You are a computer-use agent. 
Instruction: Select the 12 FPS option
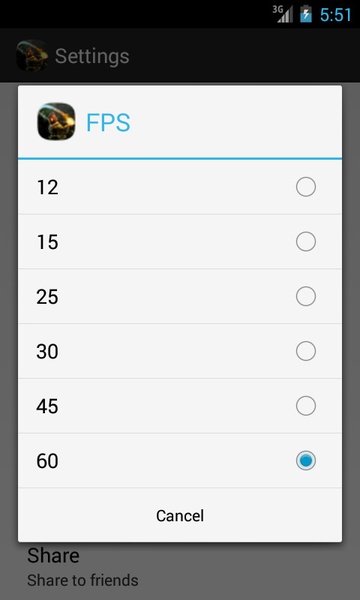180,187
